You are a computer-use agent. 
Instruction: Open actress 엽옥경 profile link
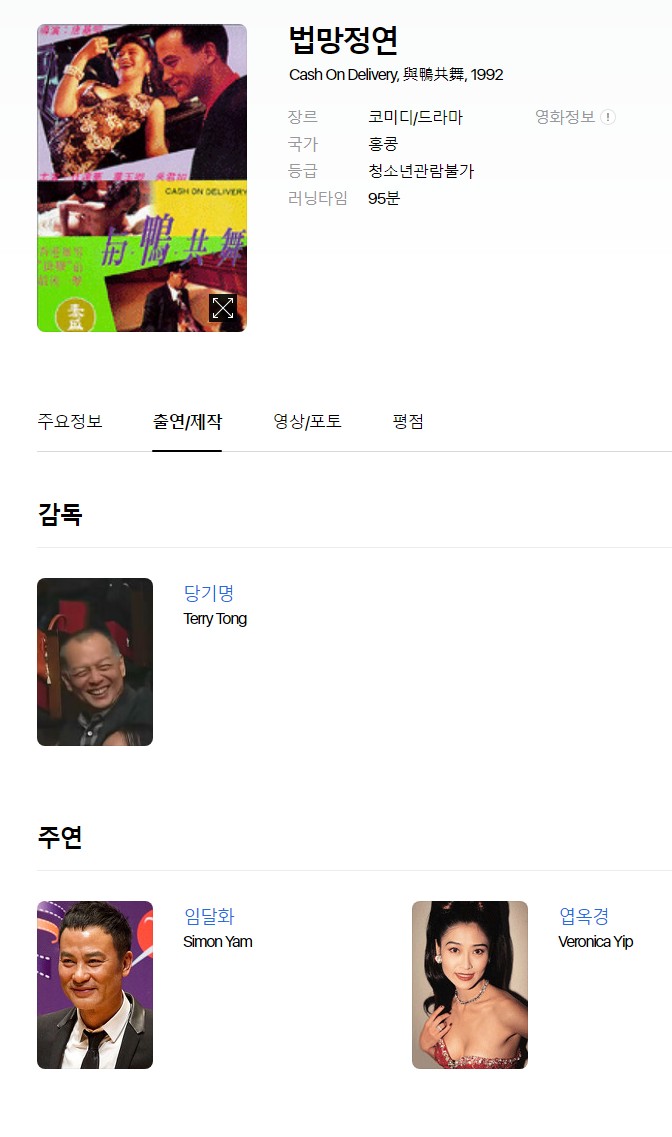(x=584, y=916)
